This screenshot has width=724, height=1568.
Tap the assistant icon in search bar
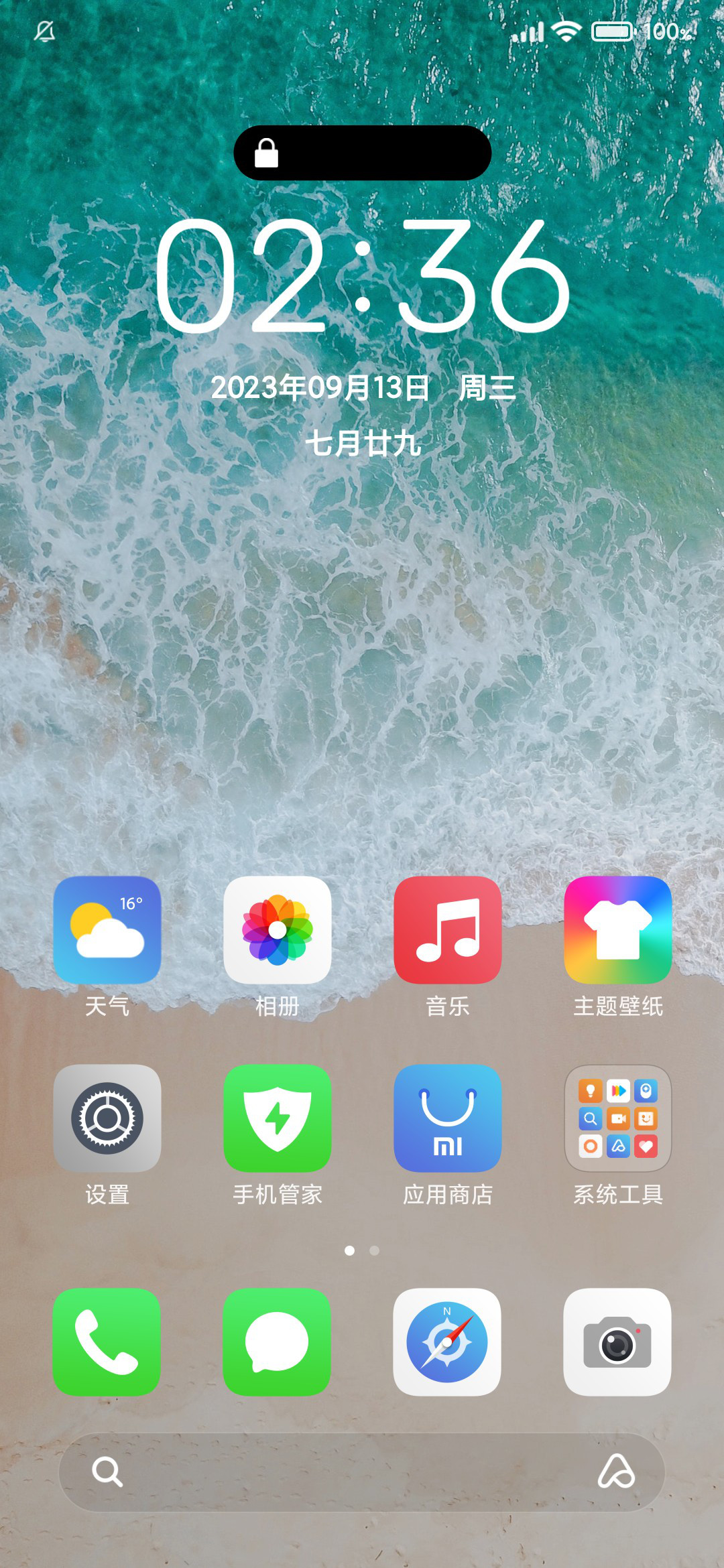click(616, 1472)
